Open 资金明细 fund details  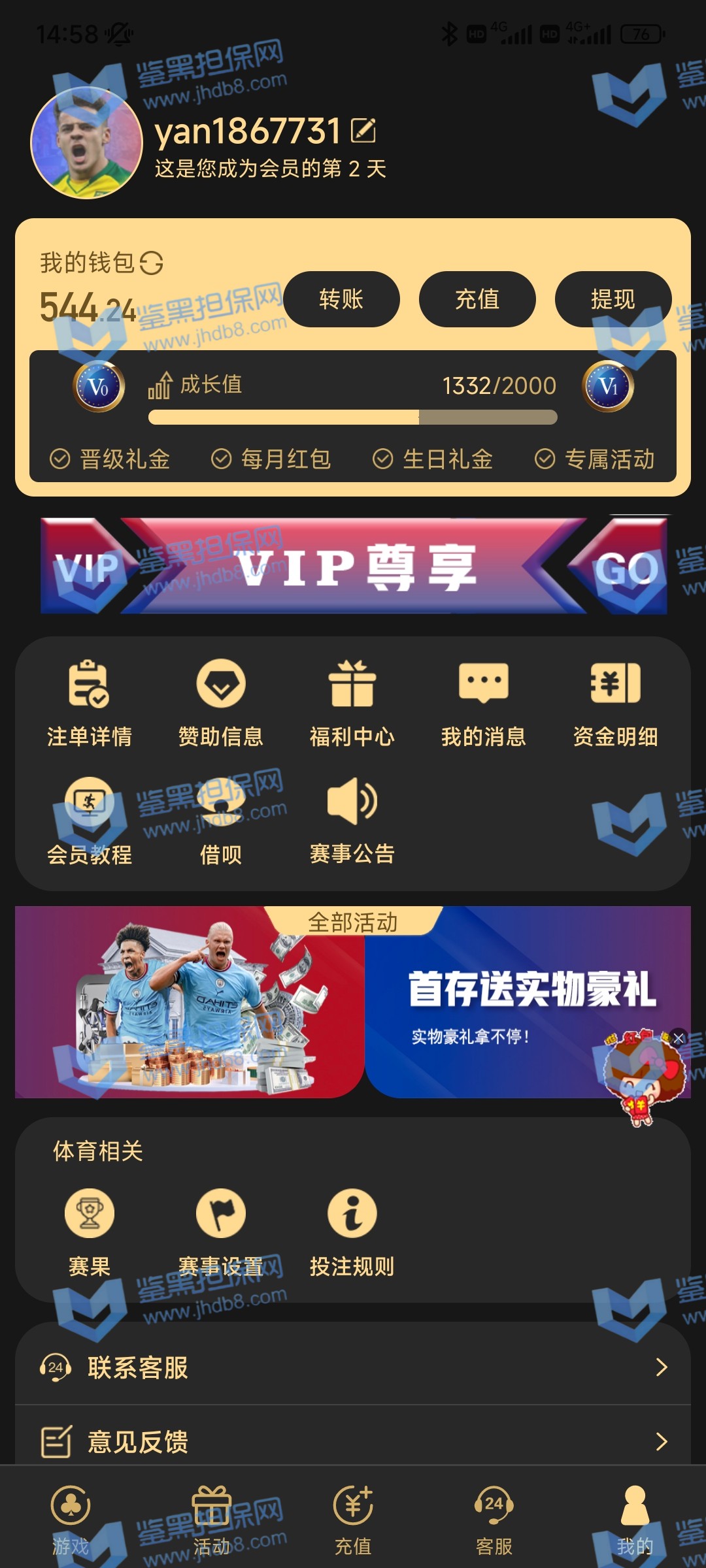click(615, 702)
